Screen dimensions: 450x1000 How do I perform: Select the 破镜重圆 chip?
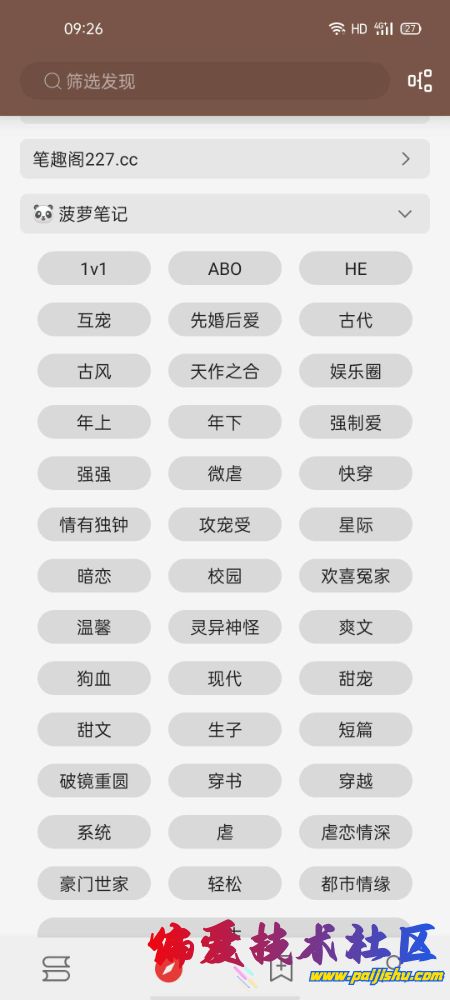(94, 781)
